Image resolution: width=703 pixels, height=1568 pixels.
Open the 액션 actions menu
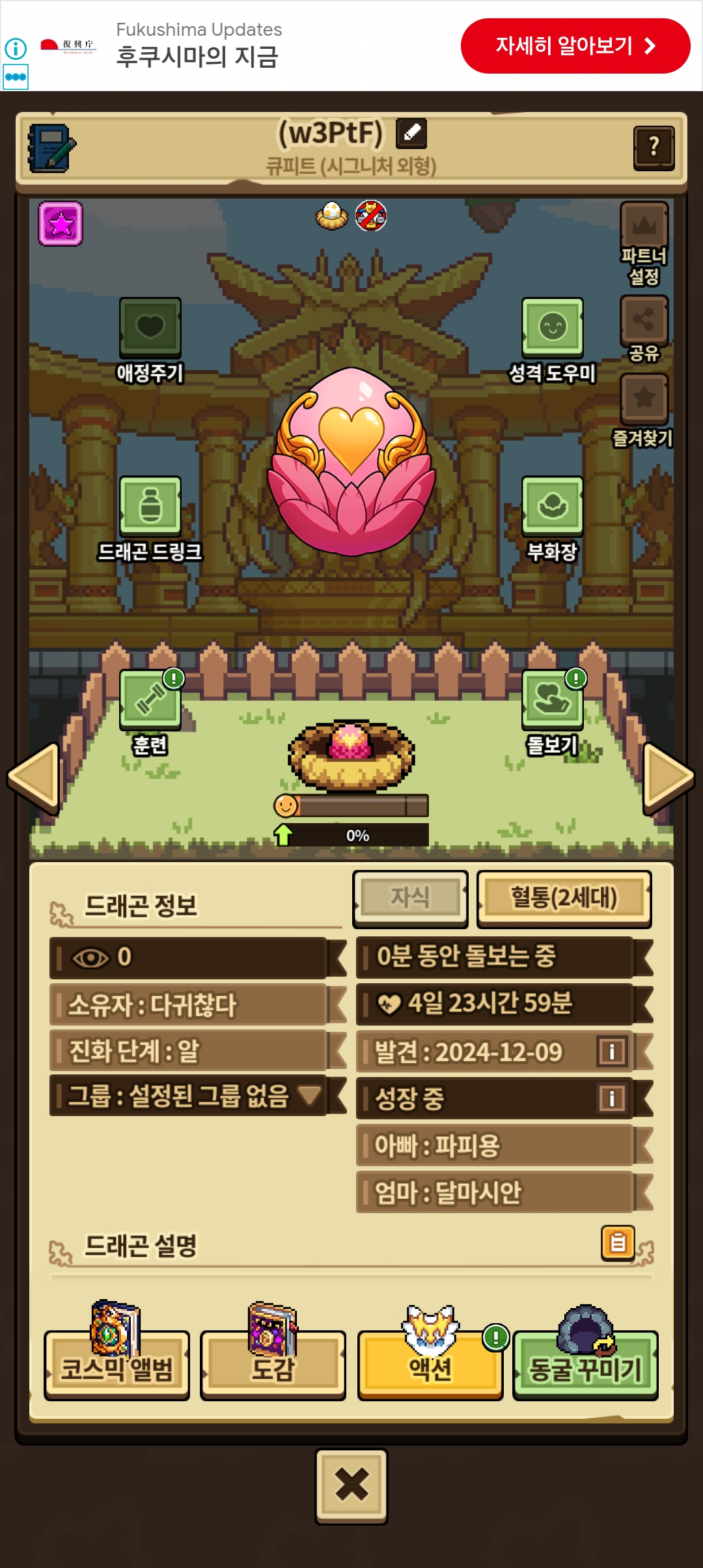click(x=430, y=1365)
